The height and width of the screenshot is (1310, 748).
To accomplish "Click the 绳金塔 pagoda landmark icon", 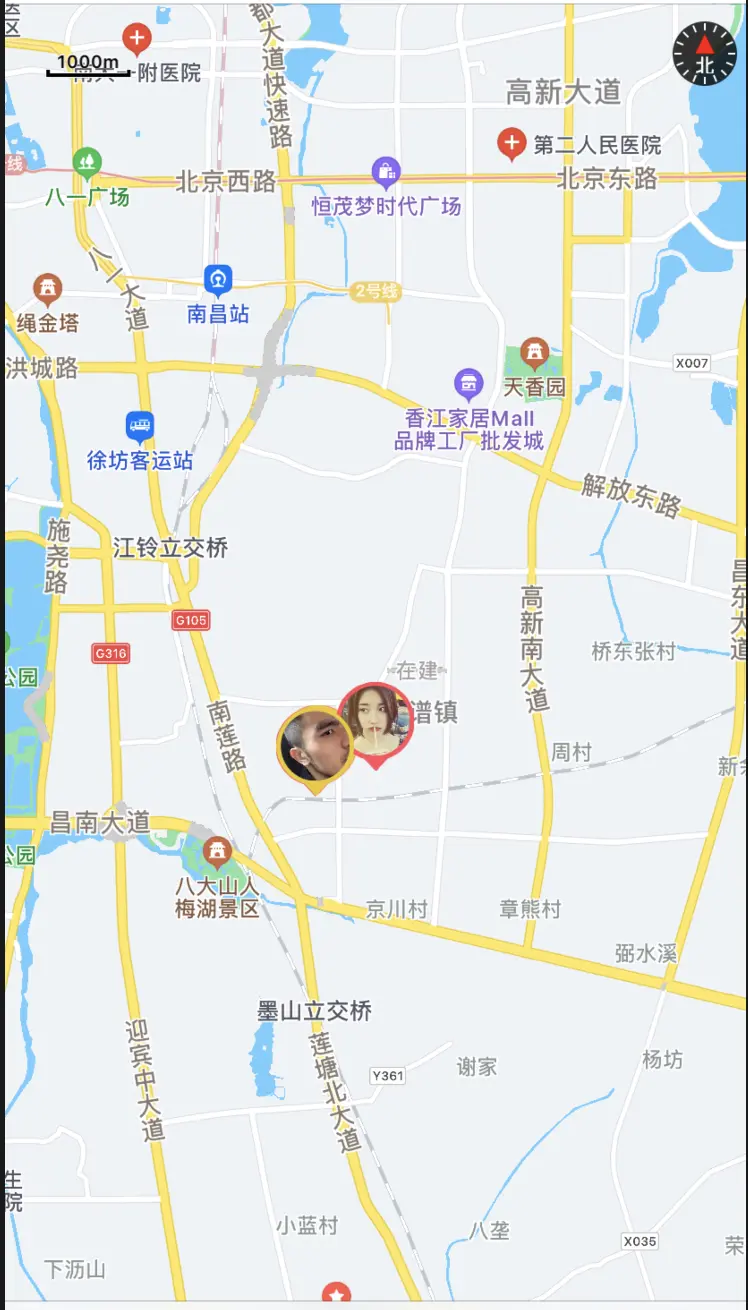I will click(x=49, y=286).
